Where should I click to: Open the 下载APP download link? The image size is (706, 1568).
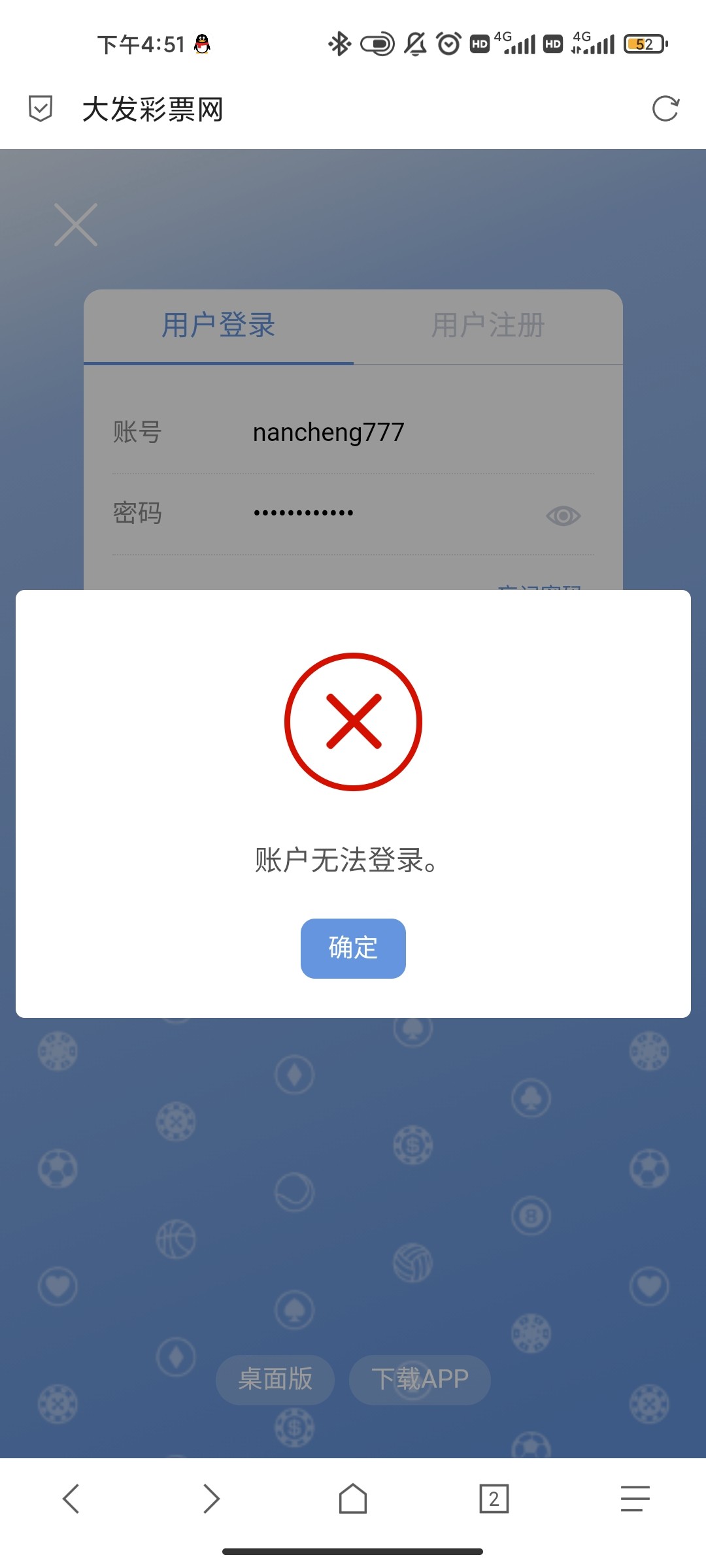tap(420, 1379)
